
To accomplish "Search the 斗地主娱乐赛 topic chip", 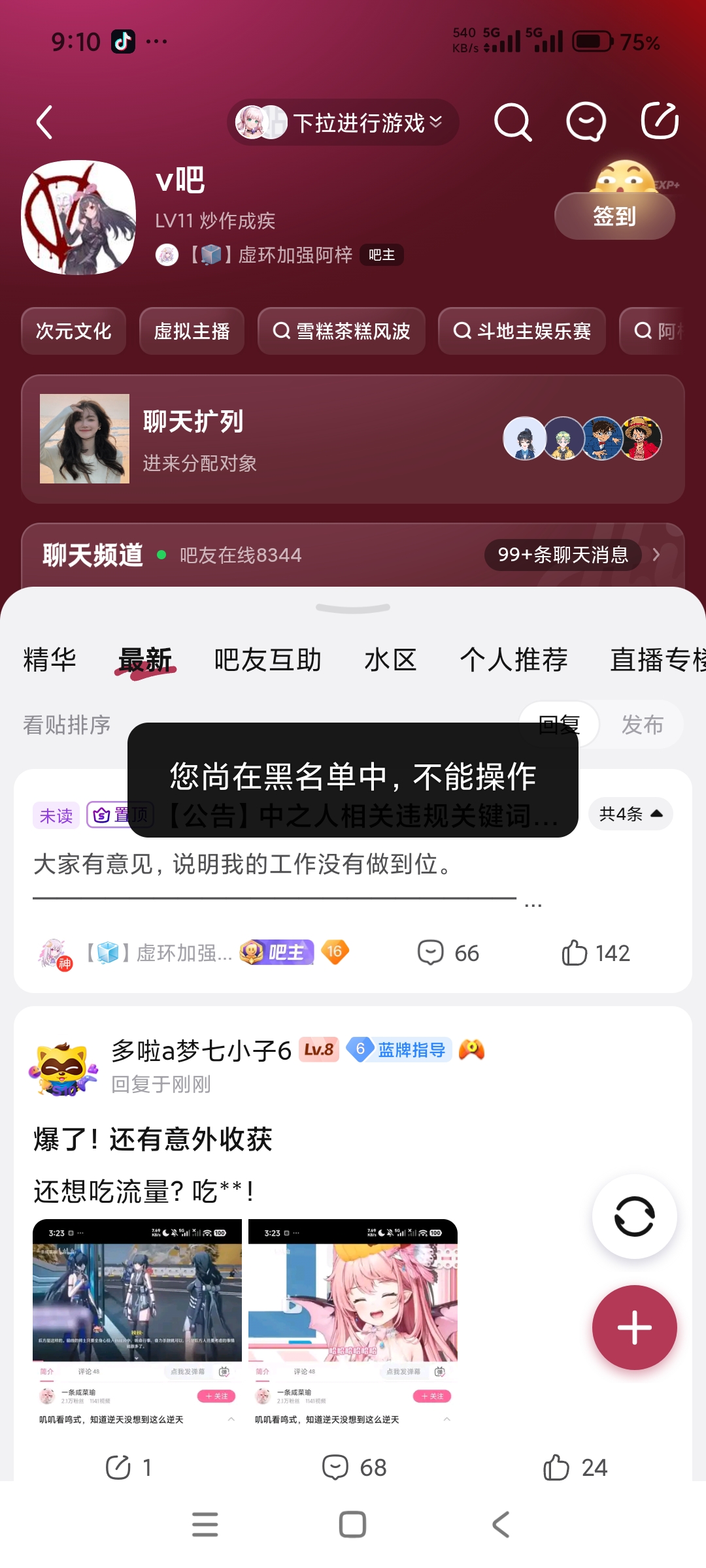I will tap(522, 331).
